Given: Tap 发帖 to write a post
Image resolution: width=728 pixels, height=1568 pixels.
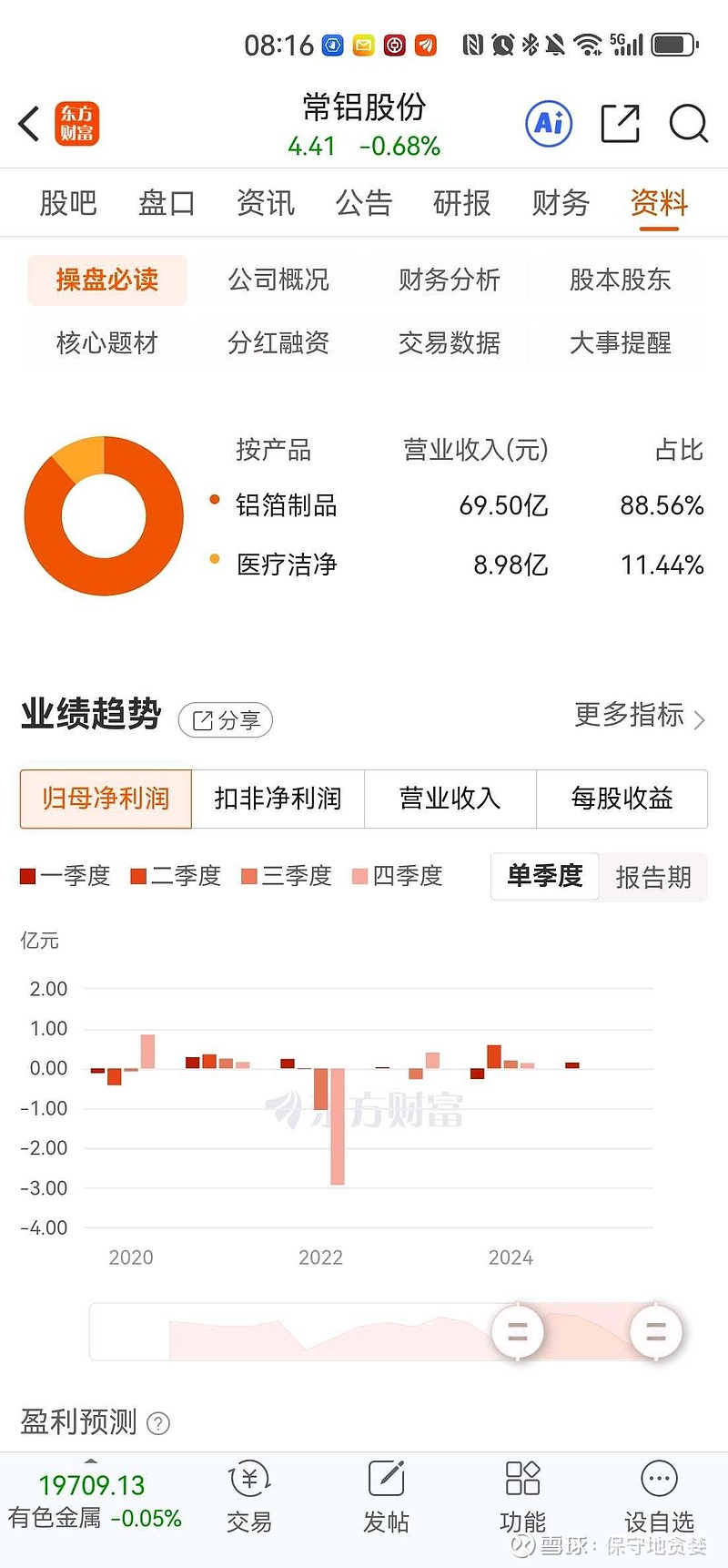Looking at the screenshot, I should coord(386,1498).
